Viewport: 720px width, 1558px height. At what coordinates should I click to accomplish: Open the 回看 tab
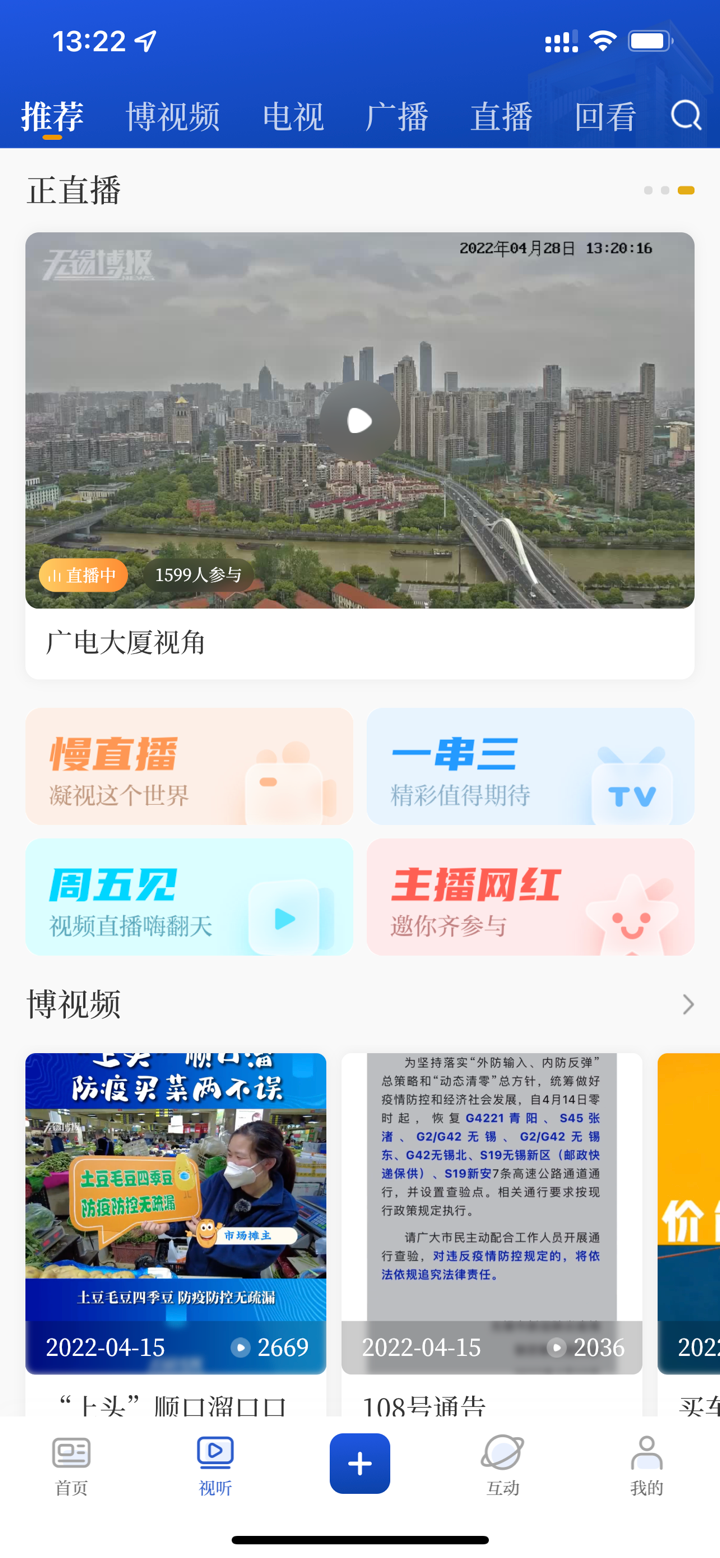603,117
